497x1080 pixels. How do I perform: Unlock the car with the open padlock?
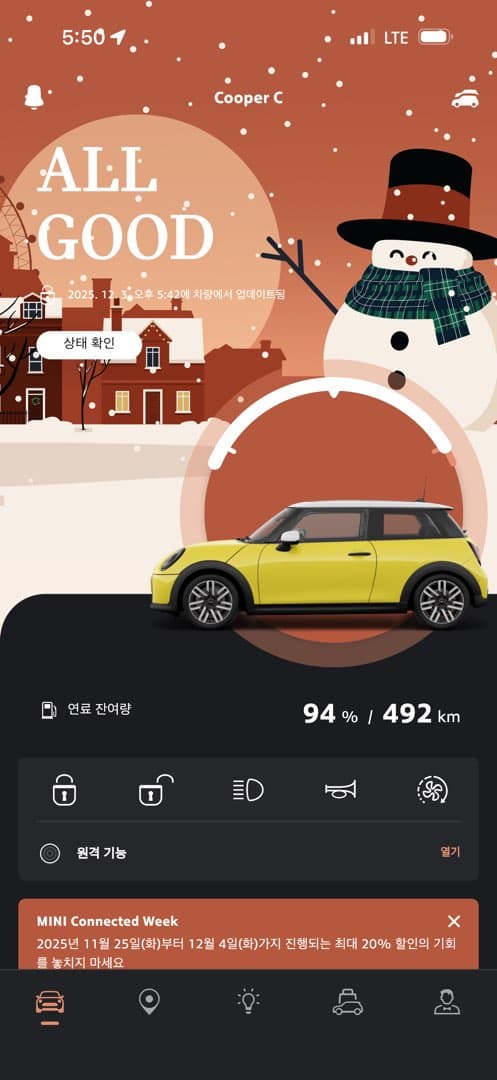tap(156, 790)
